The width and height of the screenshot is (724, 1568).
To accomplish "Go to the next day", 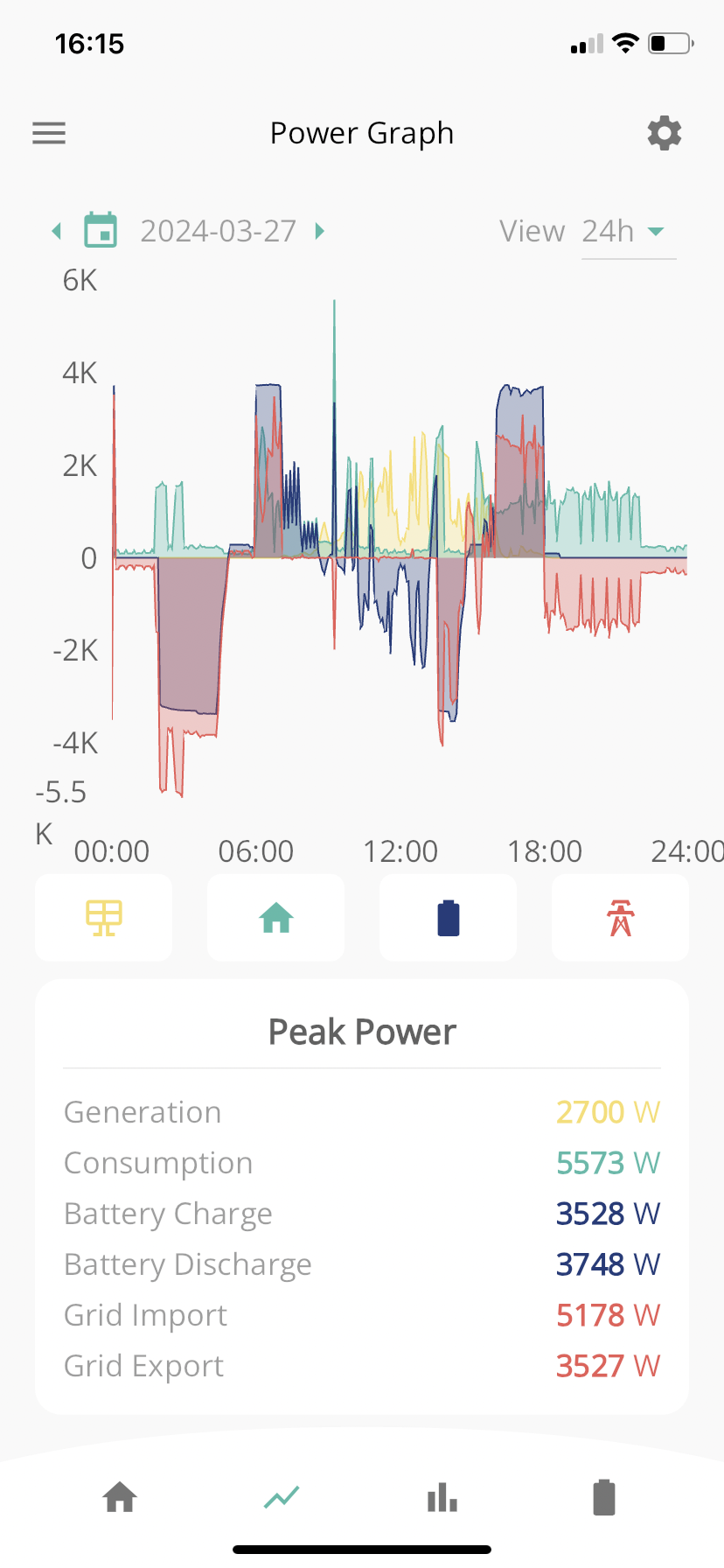I will tap(320, 231).
